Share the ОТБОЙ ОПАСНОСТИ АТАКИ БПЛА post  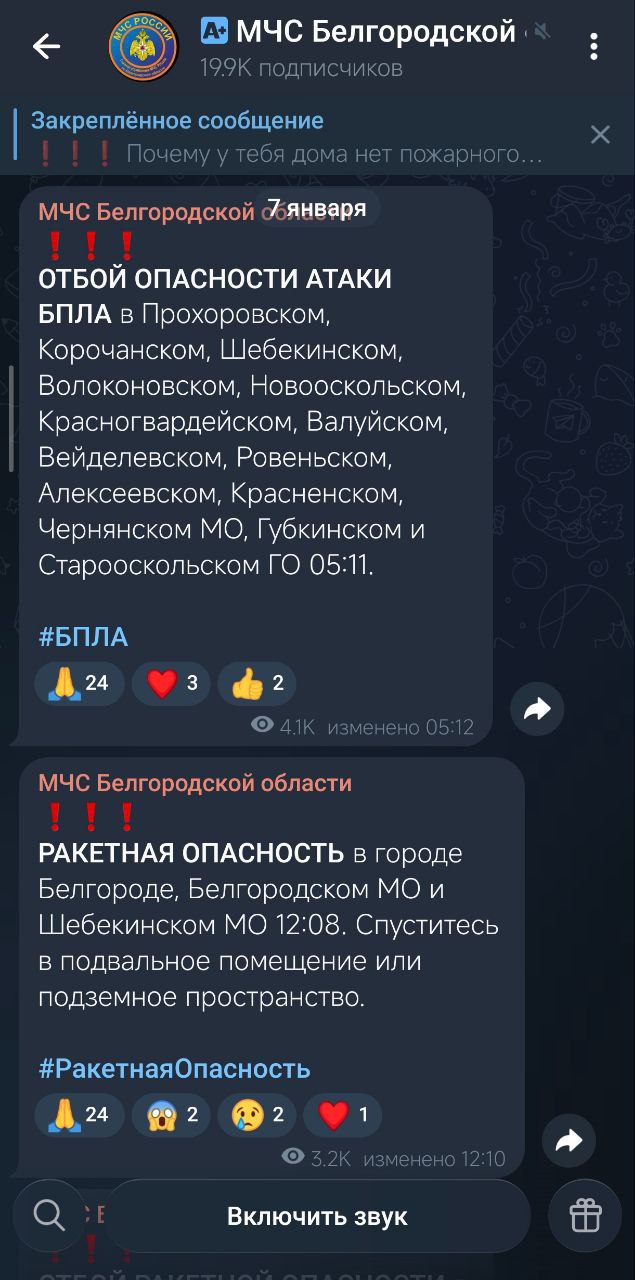pos(537,709)
